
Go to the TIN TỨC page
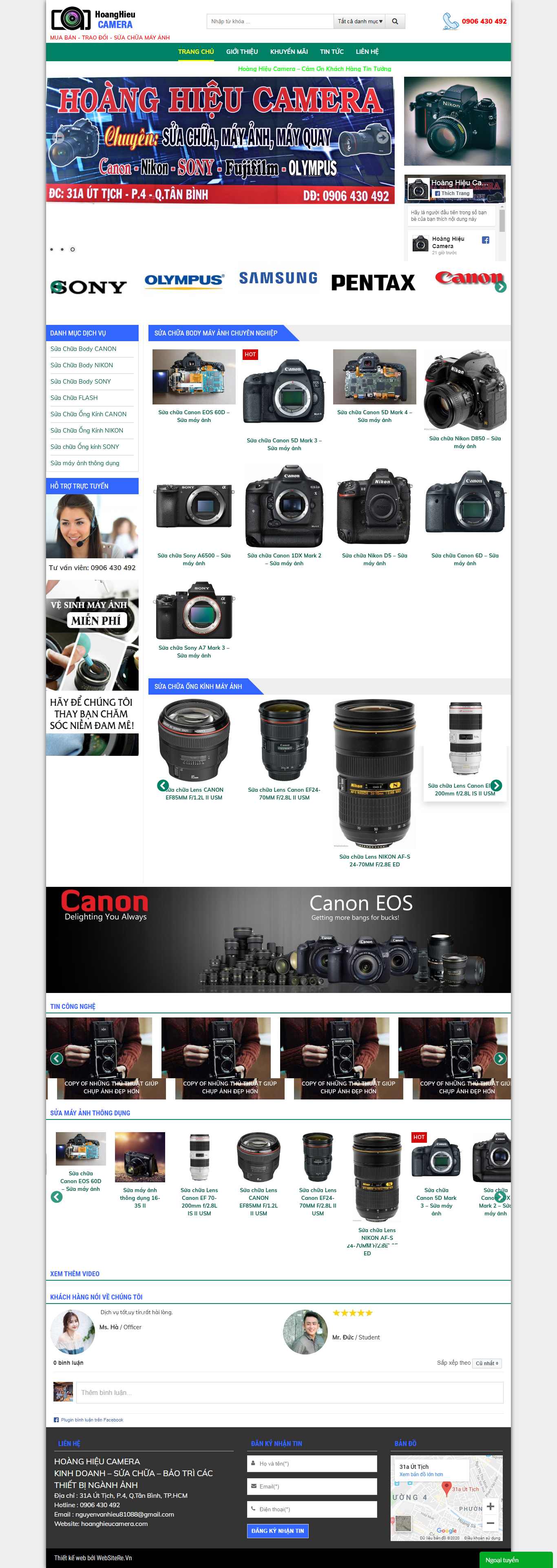tap(332, 52)
